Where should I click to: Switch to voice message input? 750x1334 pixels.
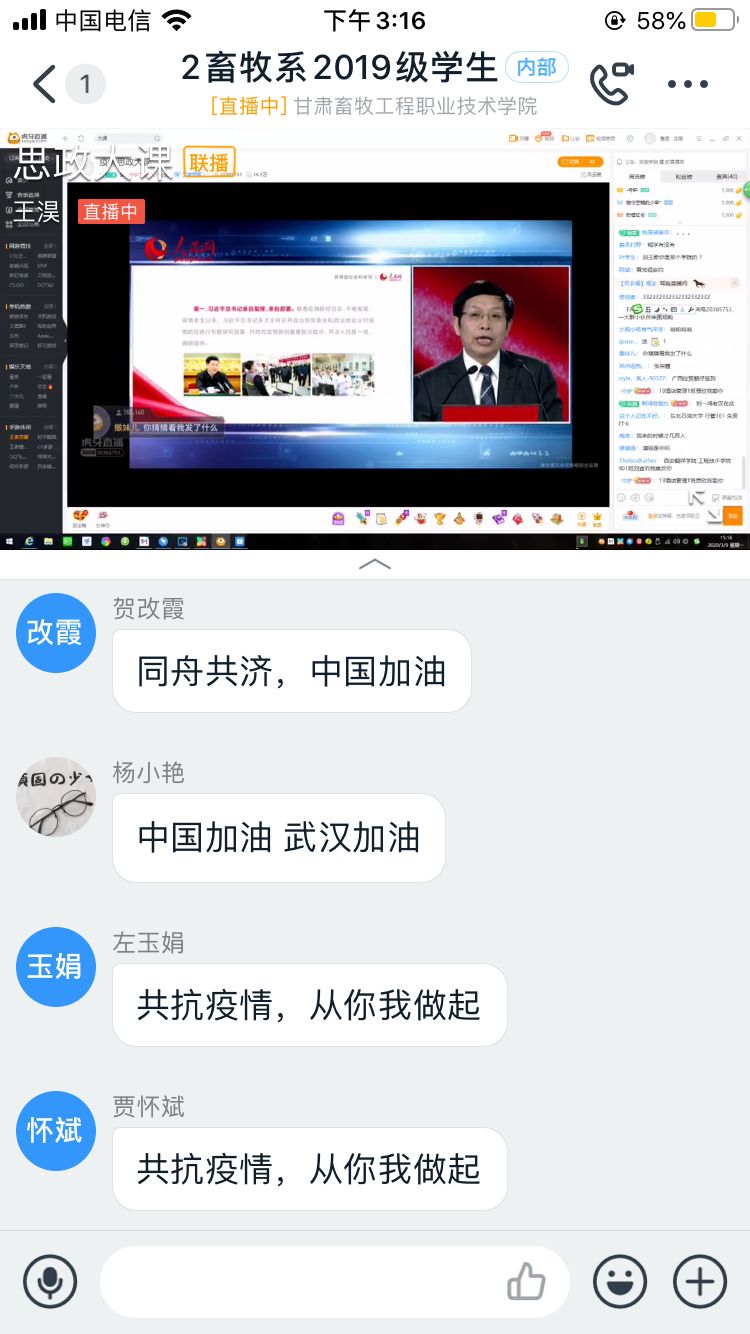coord(50,1281)
